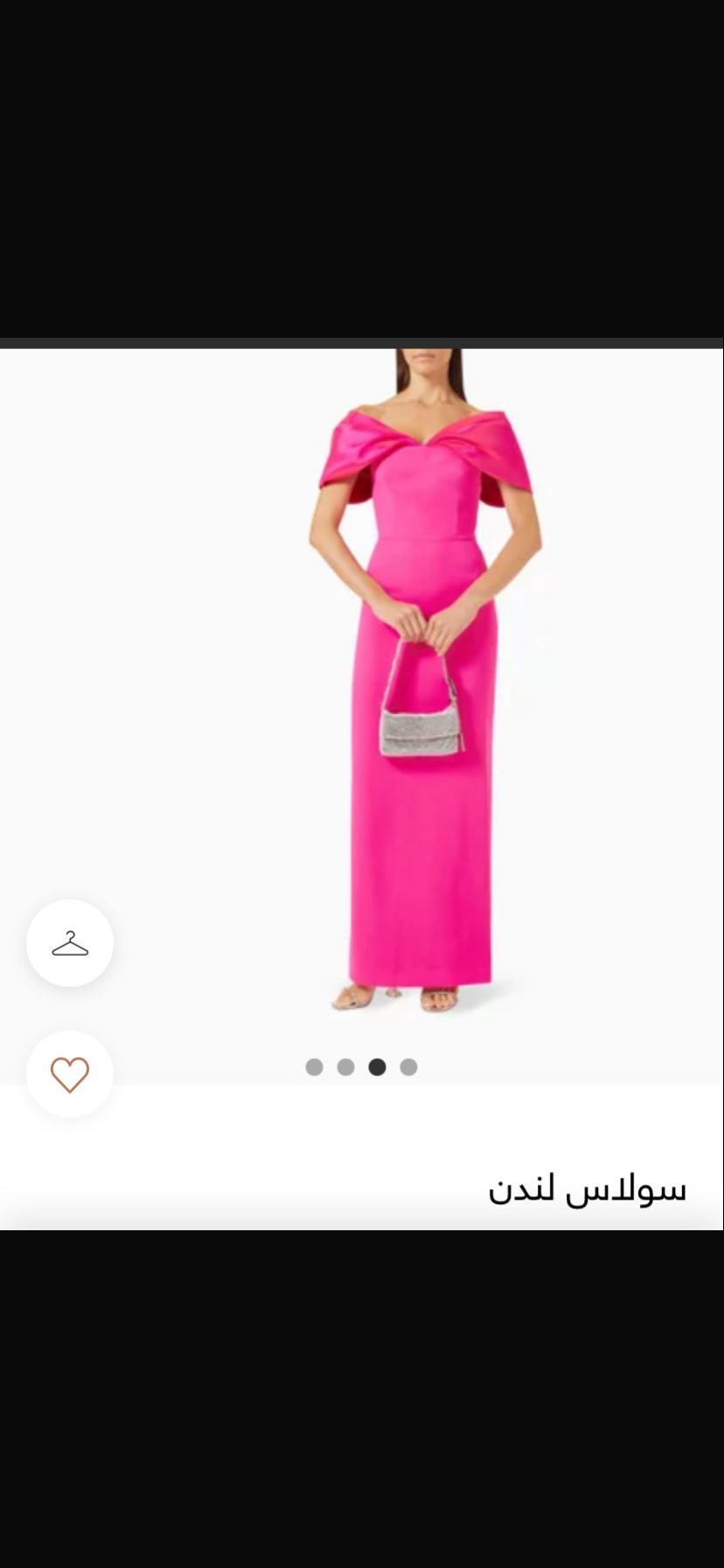Select the fourth image indicator dot
The image size is (724, 1568).
point(408,1067)
